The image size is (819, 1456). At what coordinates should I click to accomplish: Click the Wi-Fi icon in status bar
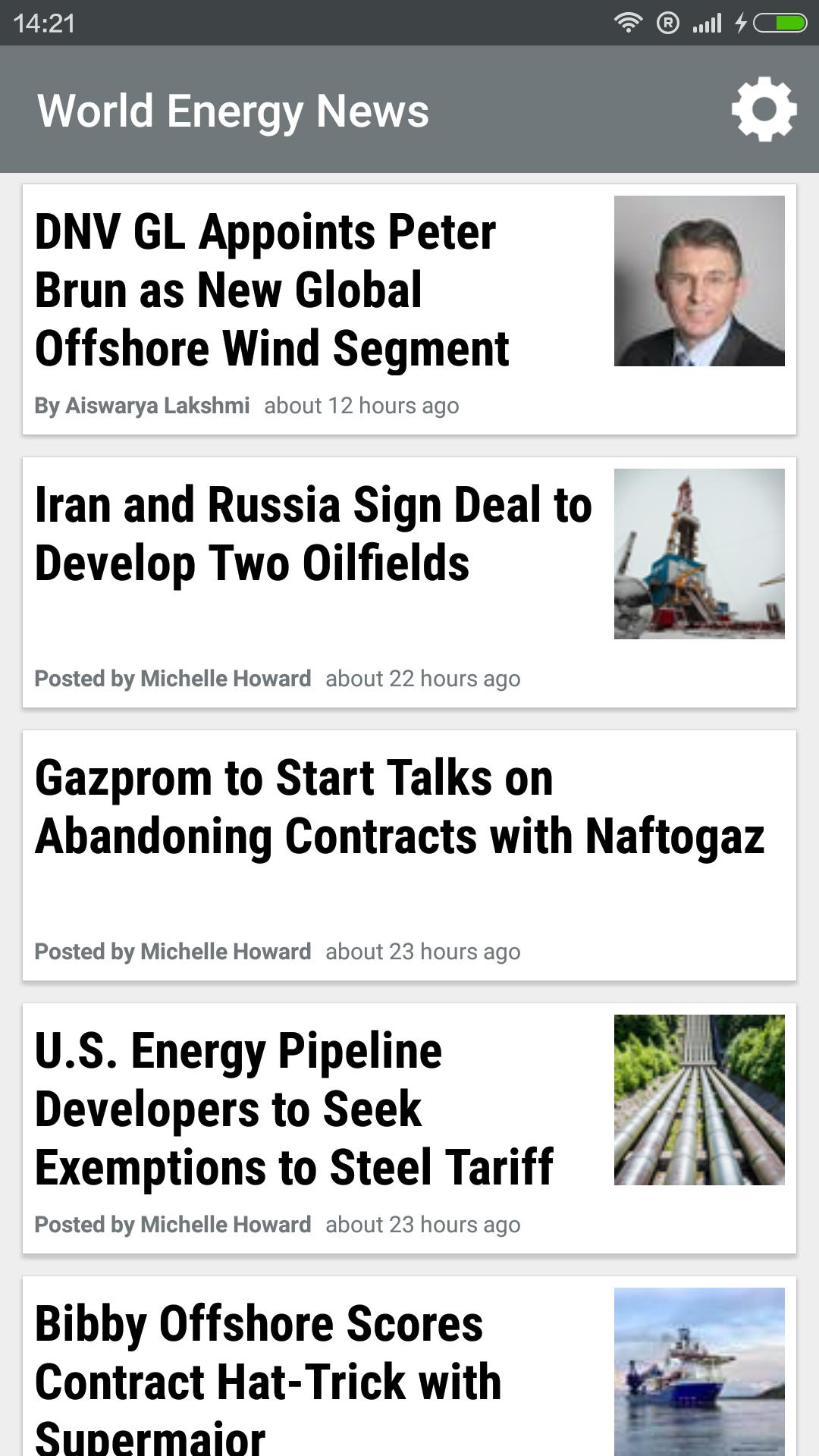pos(627,22)
